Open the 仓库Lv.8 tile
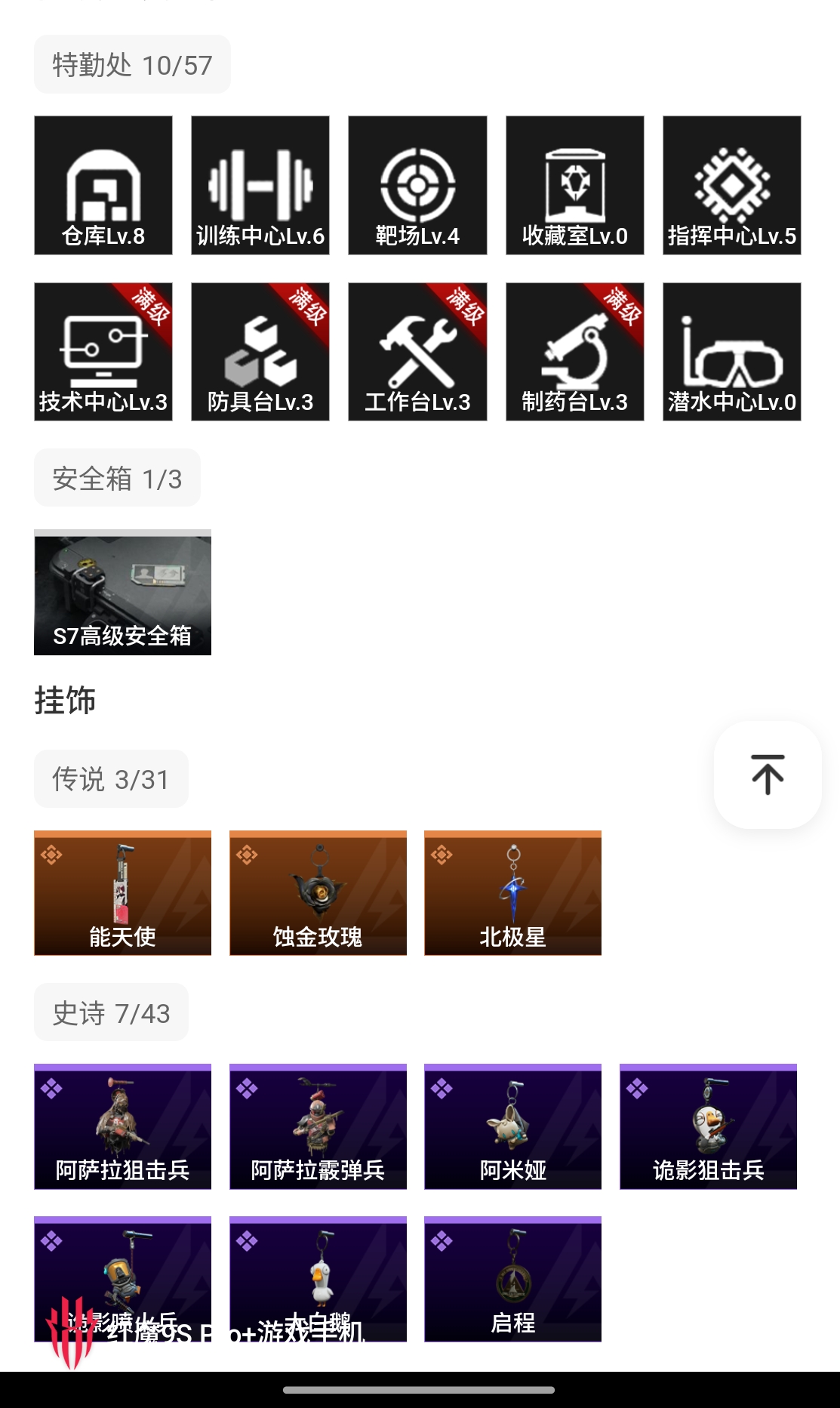Image resolution: width=840 pixels, height=1408 pixels. 103,185
